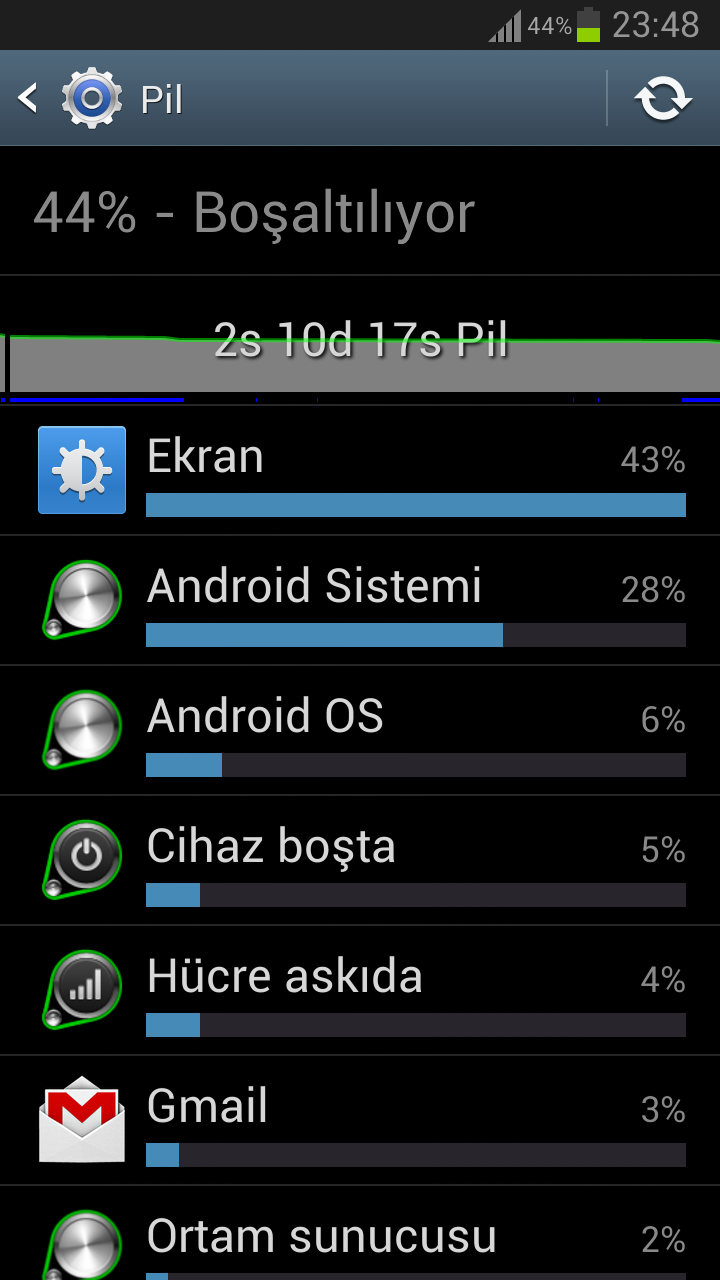View Android Sistemi usage details
720x1280 pixels.
coord(360,600)
